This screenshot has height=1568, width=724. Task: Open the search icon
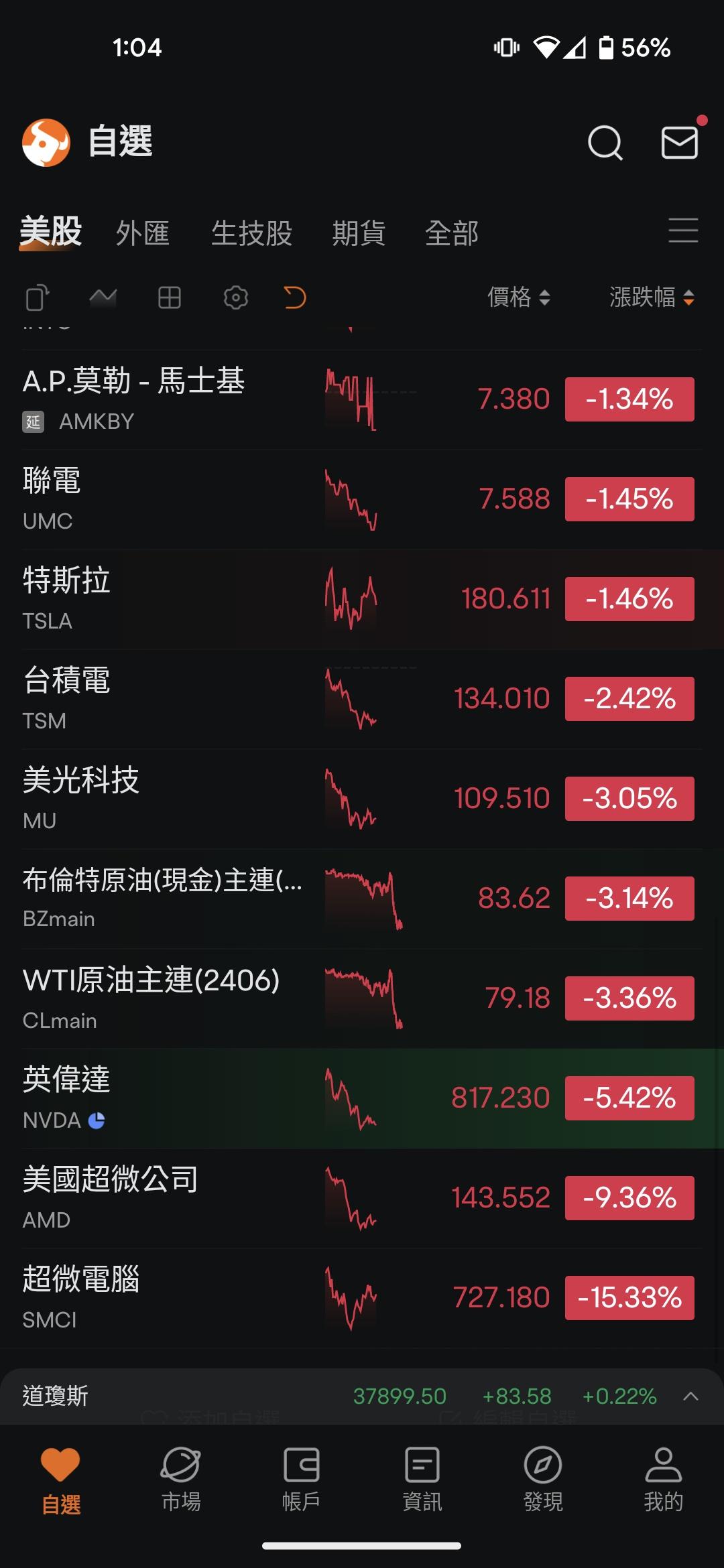(605, 142)
